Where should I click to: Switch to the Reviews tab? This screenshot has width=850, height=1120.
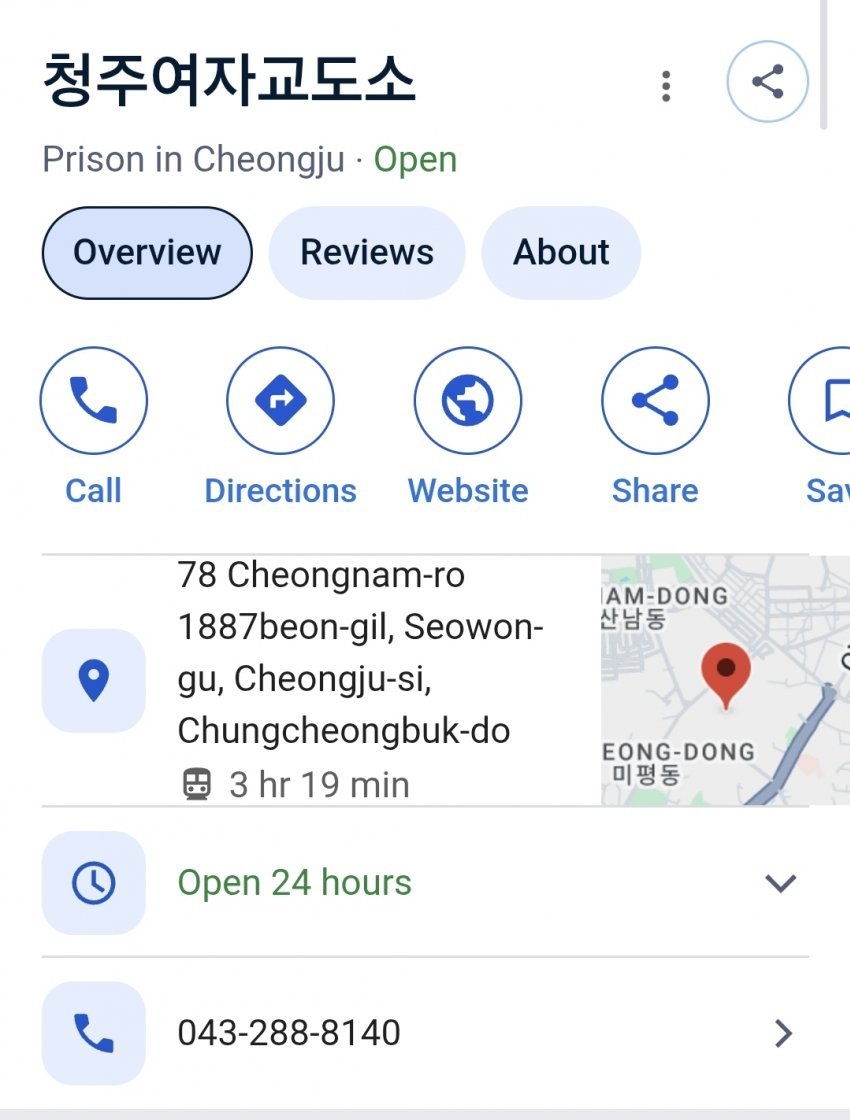click(367, 252)
